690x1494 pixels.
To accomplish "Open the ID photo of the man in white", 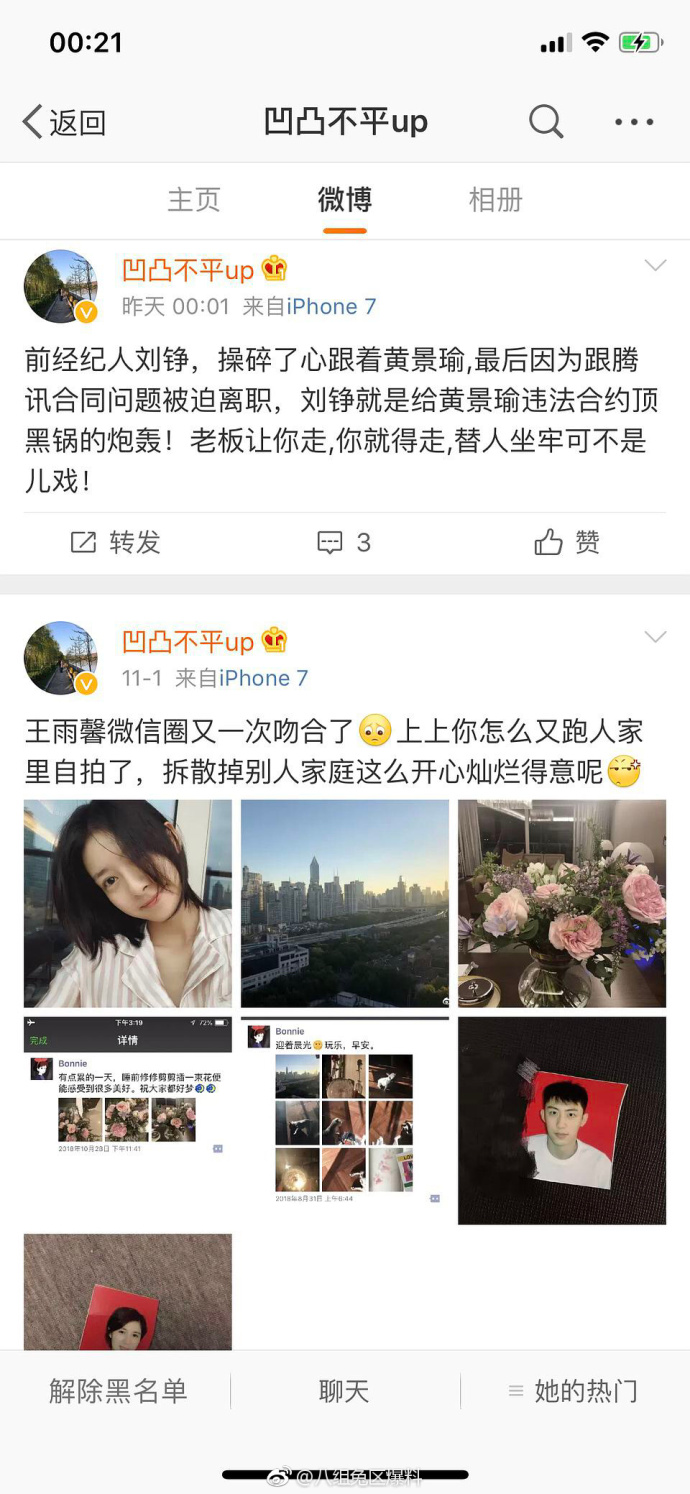I will click(x=562, y=1120).
